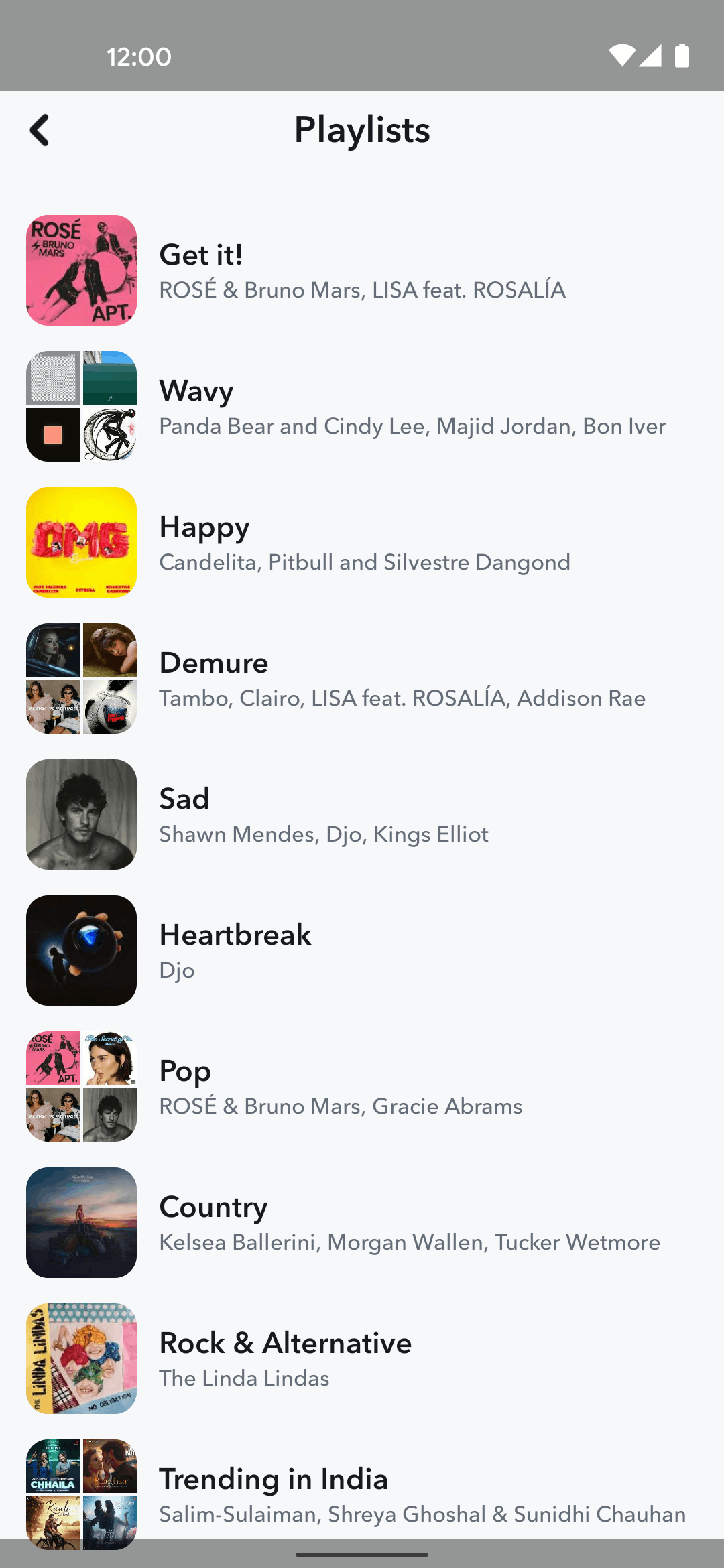724x1568 pixels.
Task: Select the Happy playlist
Action: click(x=362, y=543)
